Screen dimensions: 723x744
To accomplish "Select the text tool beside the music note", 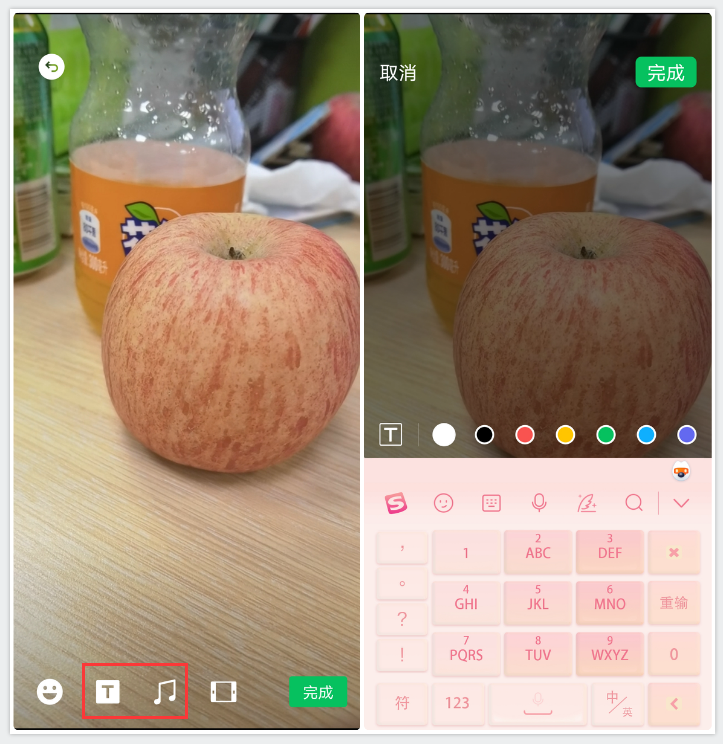I will click(x=107, y=691).
